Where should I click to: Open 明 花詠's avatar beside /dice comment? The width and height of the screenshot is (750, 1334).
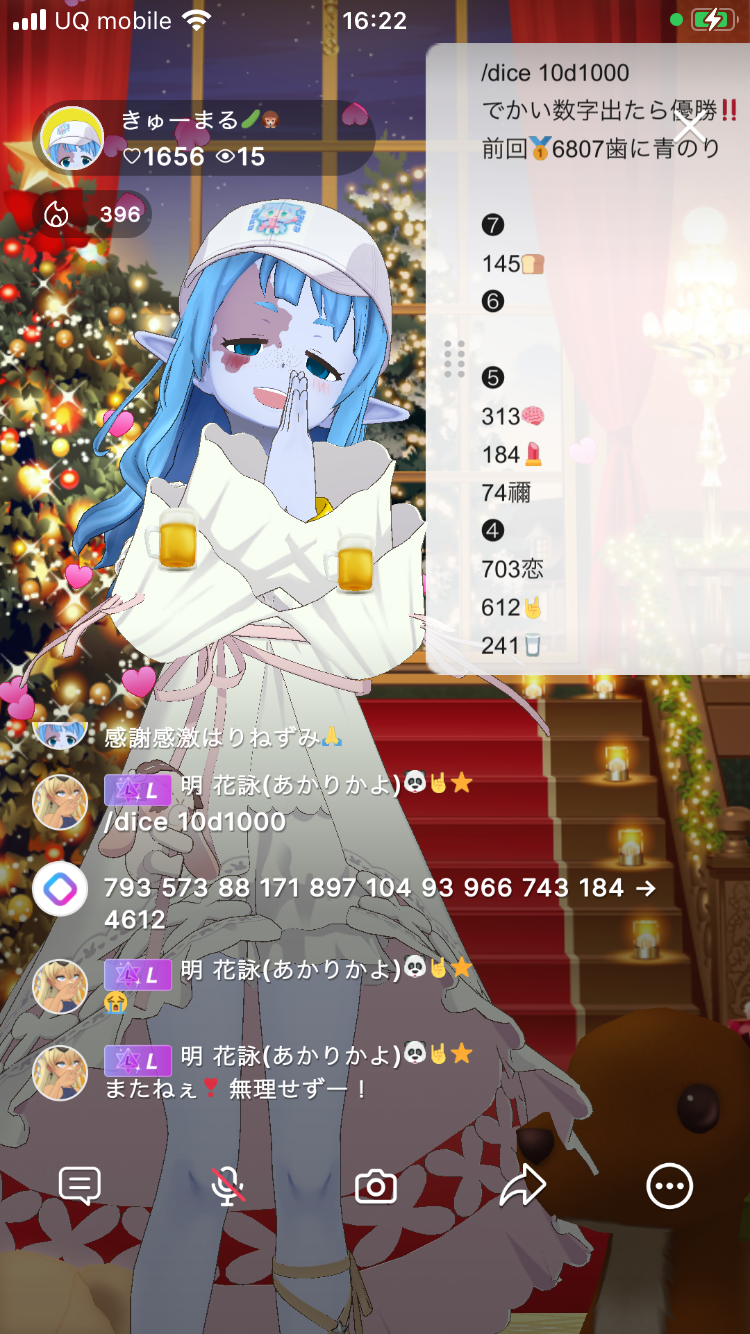60,802
